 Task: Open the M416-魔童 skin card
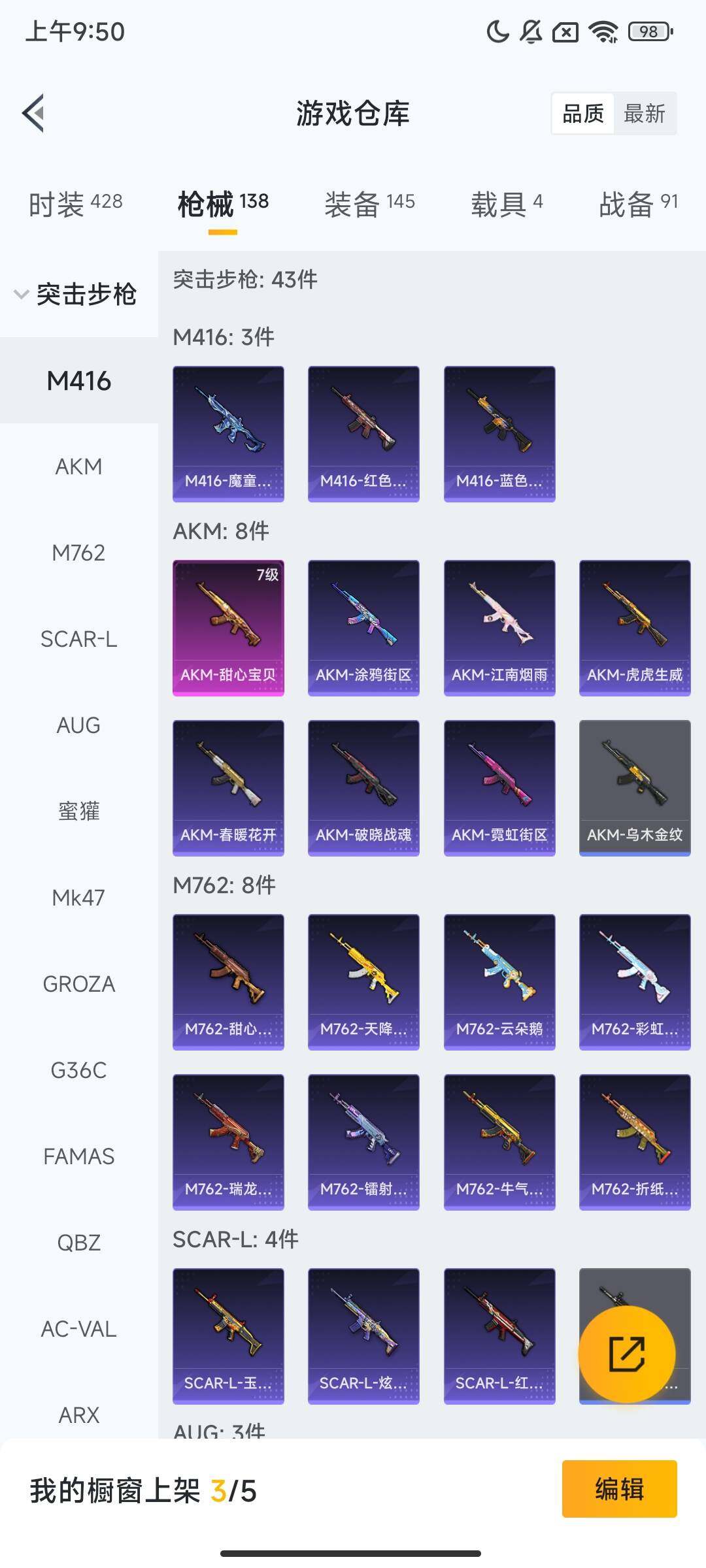pos(228,433)
